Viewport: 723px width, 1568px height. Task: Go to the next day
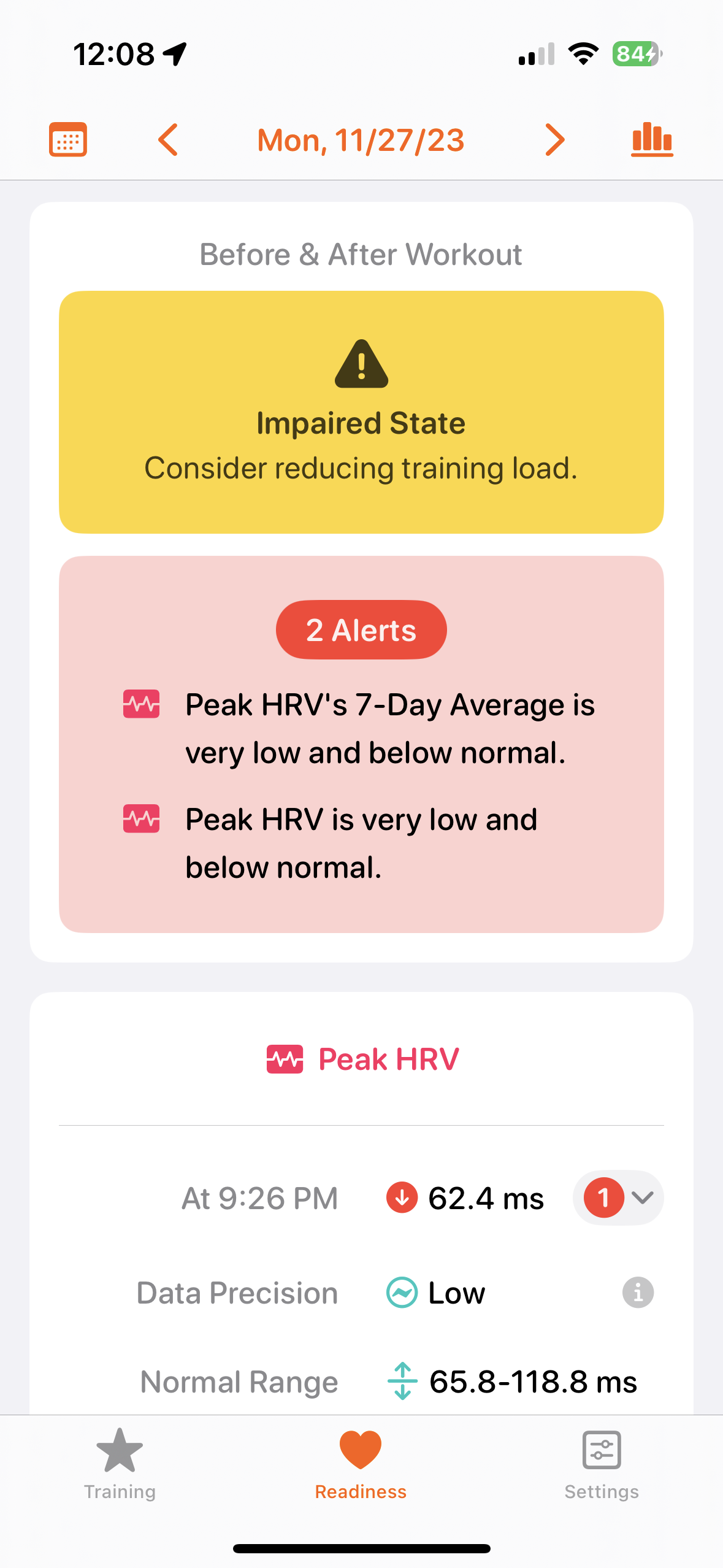pyautogui.click(x=554, y=140)
